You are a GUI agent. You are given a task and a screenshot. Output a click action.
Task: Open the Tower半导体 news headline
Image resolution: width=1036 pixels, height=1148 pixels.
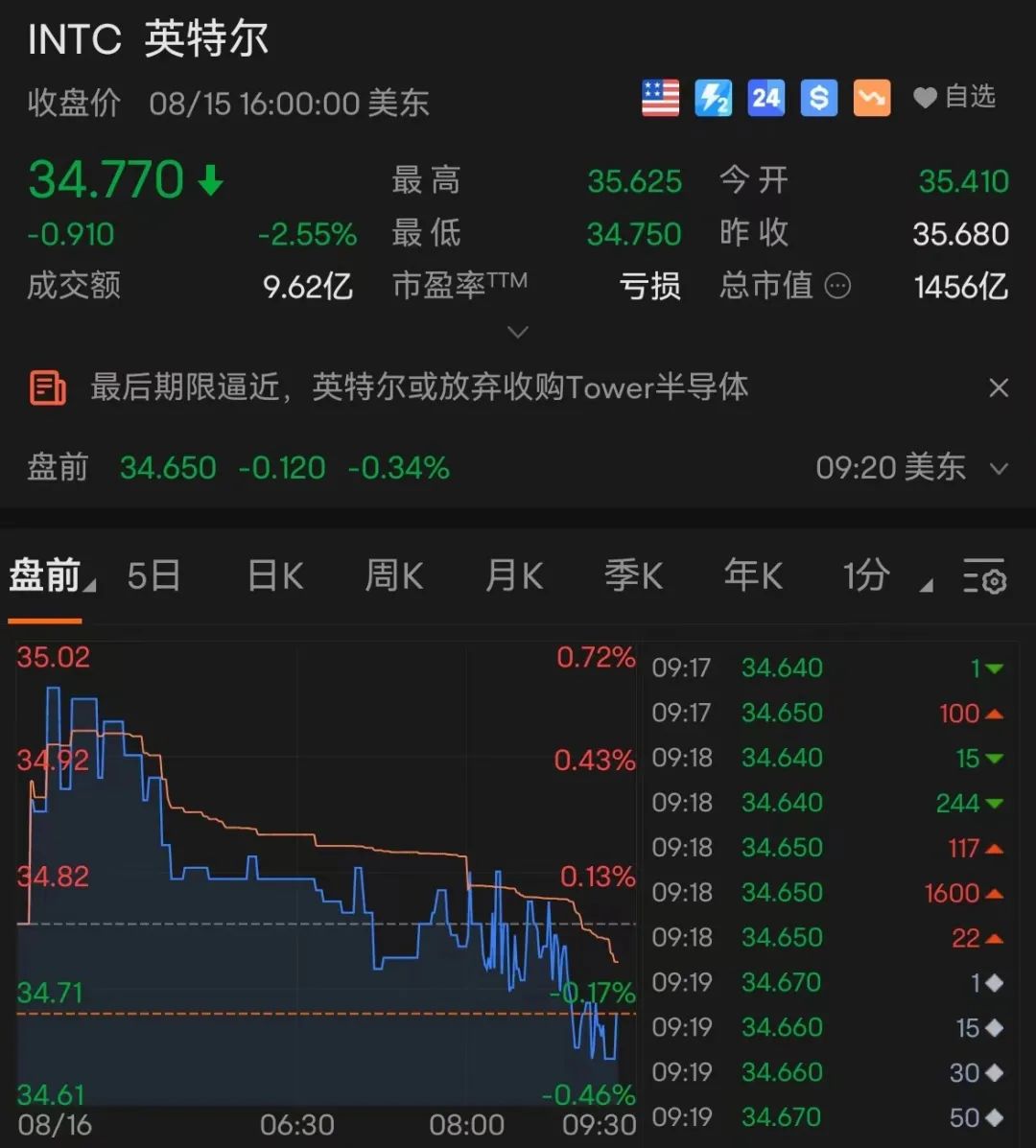419,387
